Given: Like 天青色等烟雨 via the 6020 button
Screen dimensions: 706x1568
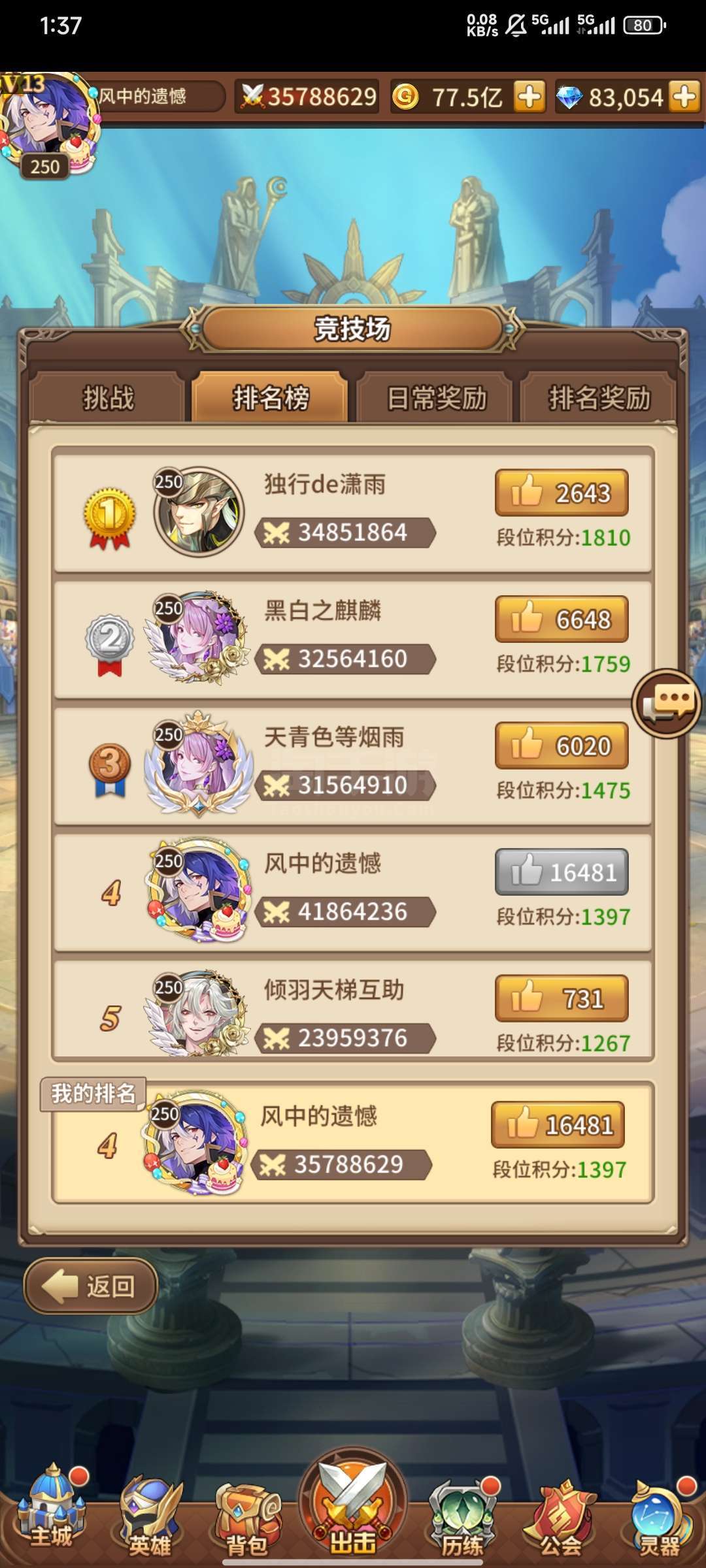Looking at the screenshot, I should click(562, 745).
